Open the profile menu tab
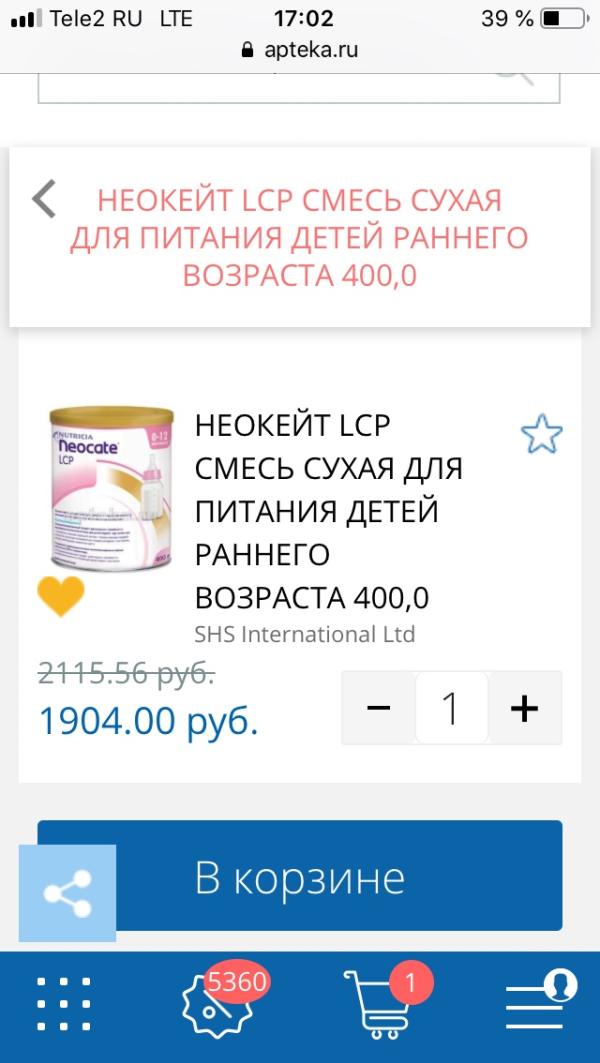 click(540, 1003)
